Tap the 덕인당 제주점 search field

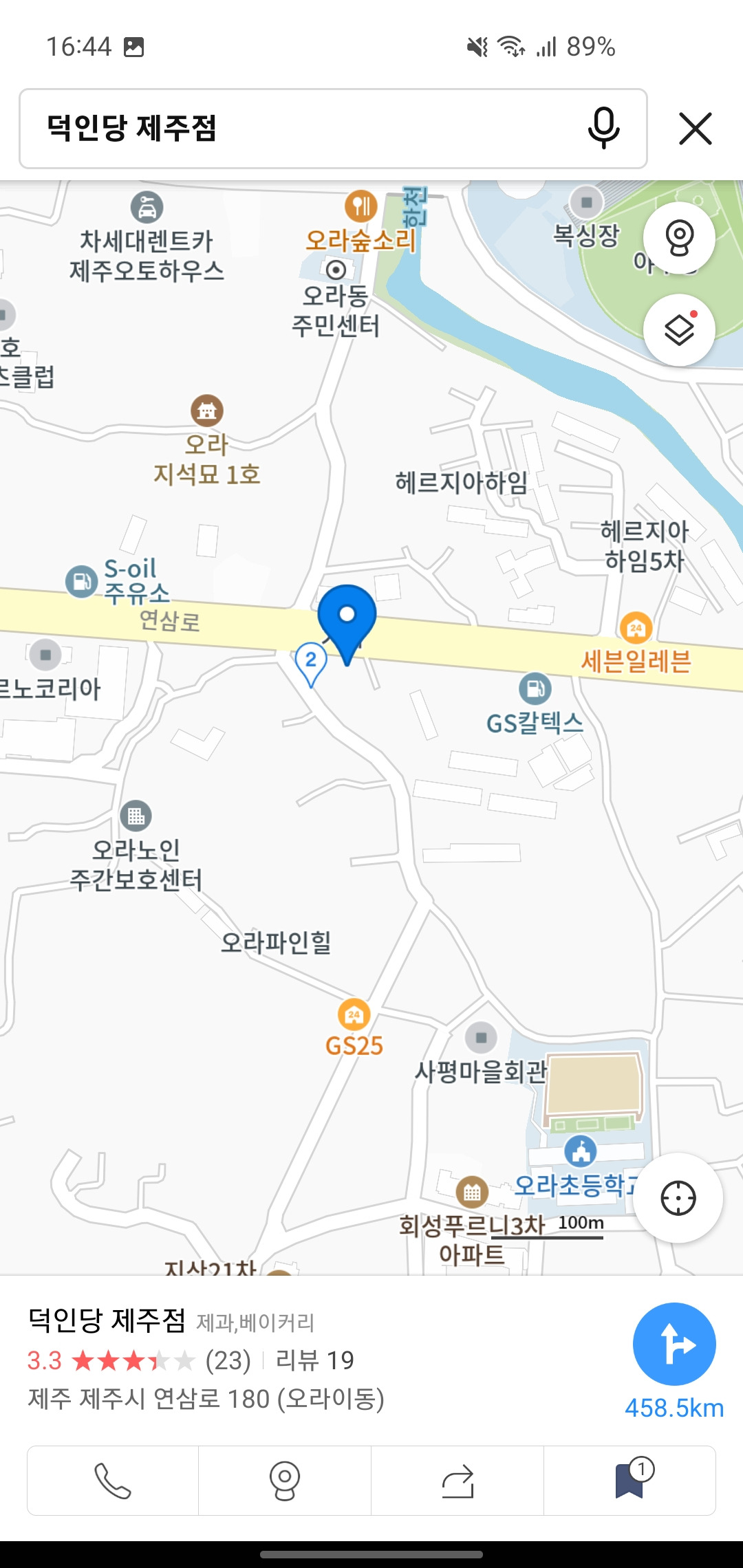click(206, 128)
